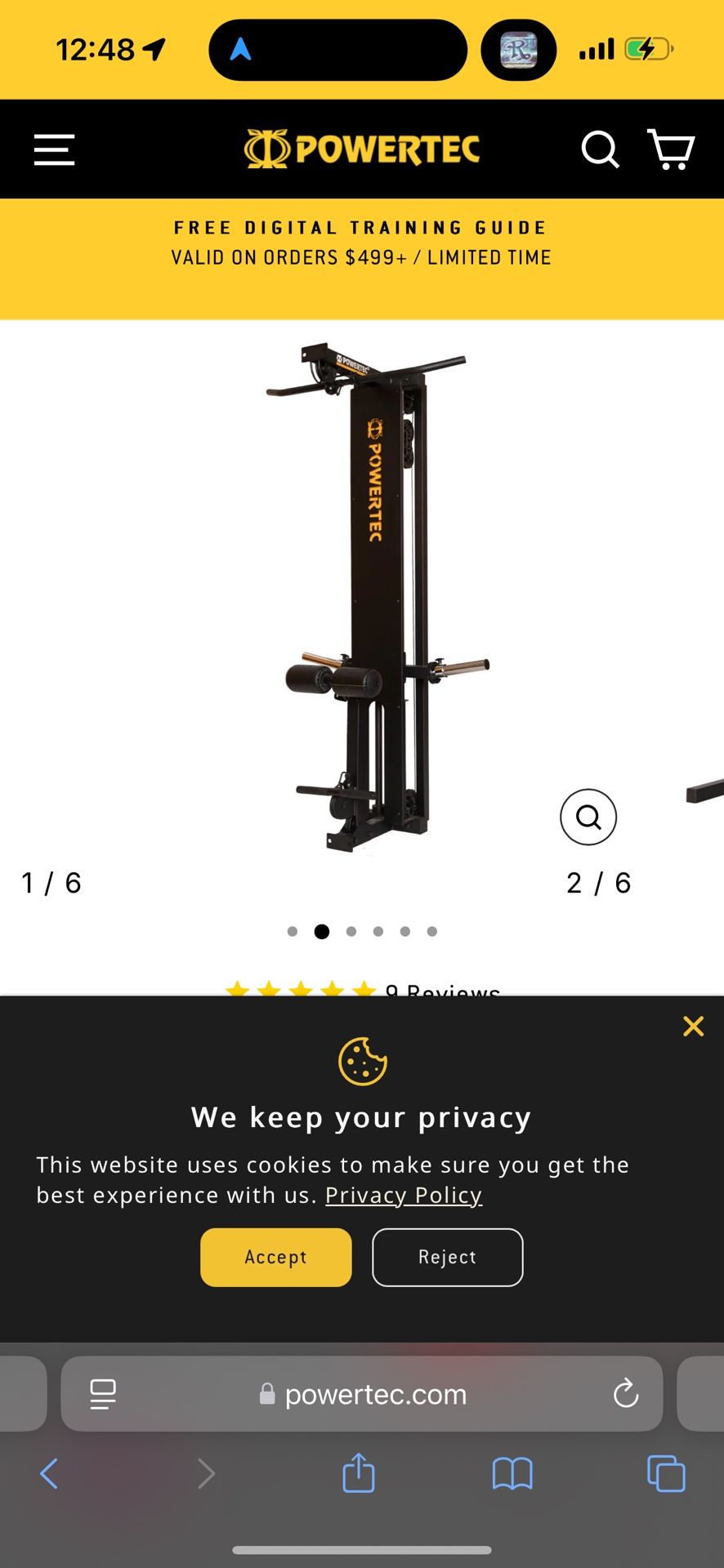Reload the page
This screenshot has height=1568, width=724.
626,1393
